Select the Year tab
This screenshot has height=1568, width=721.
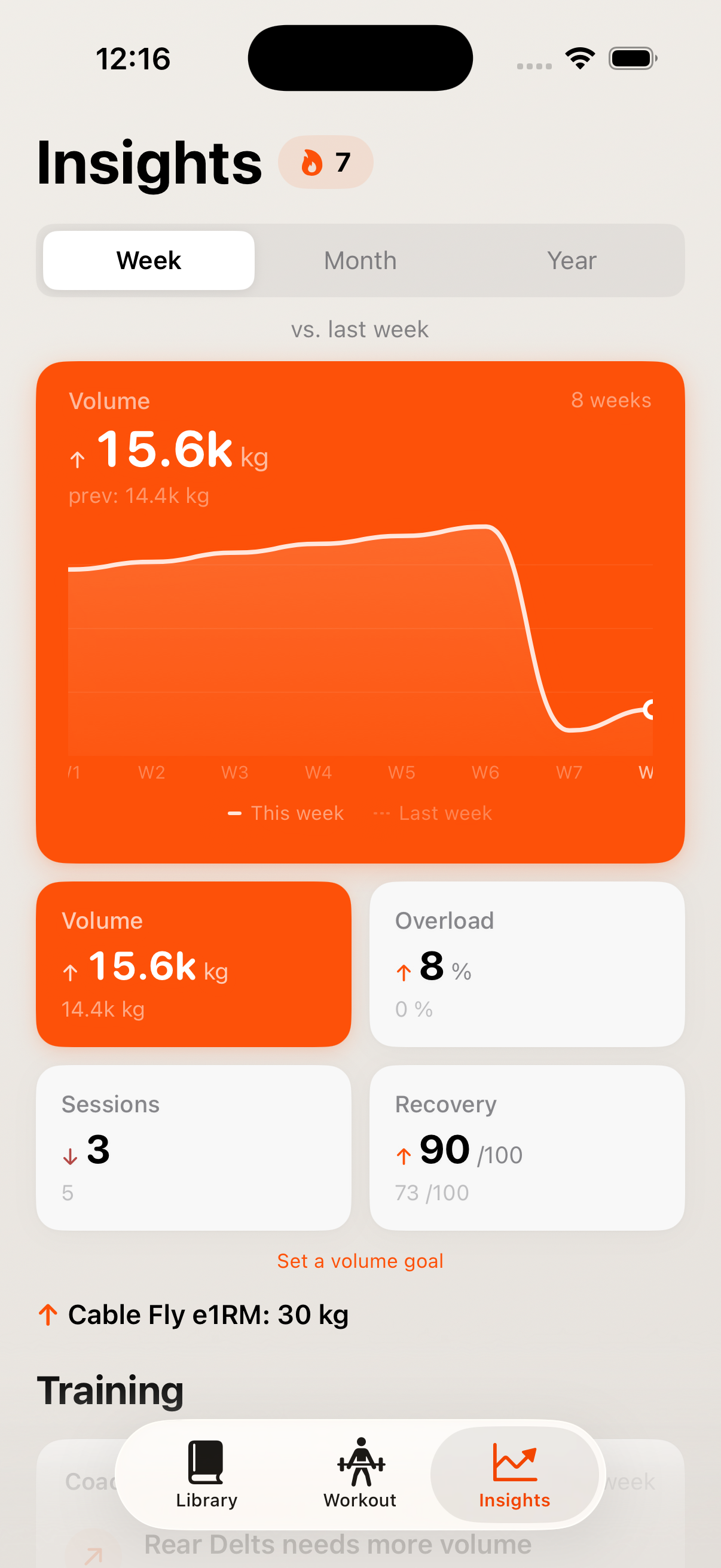(x=572, y=261)
